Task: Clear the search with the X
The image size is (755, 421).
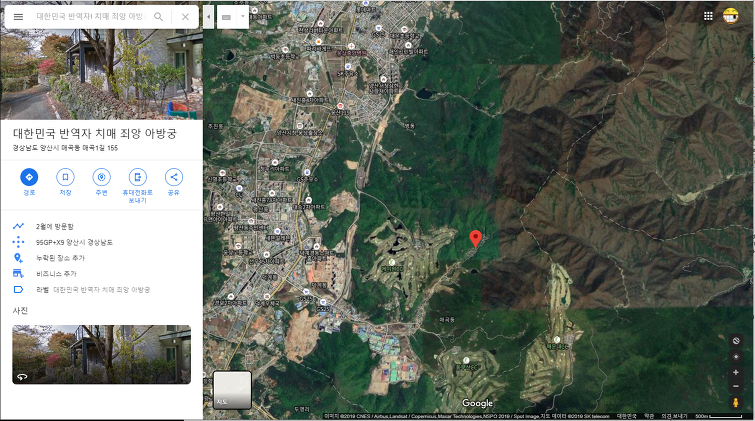Action: (x=185, y=17)
